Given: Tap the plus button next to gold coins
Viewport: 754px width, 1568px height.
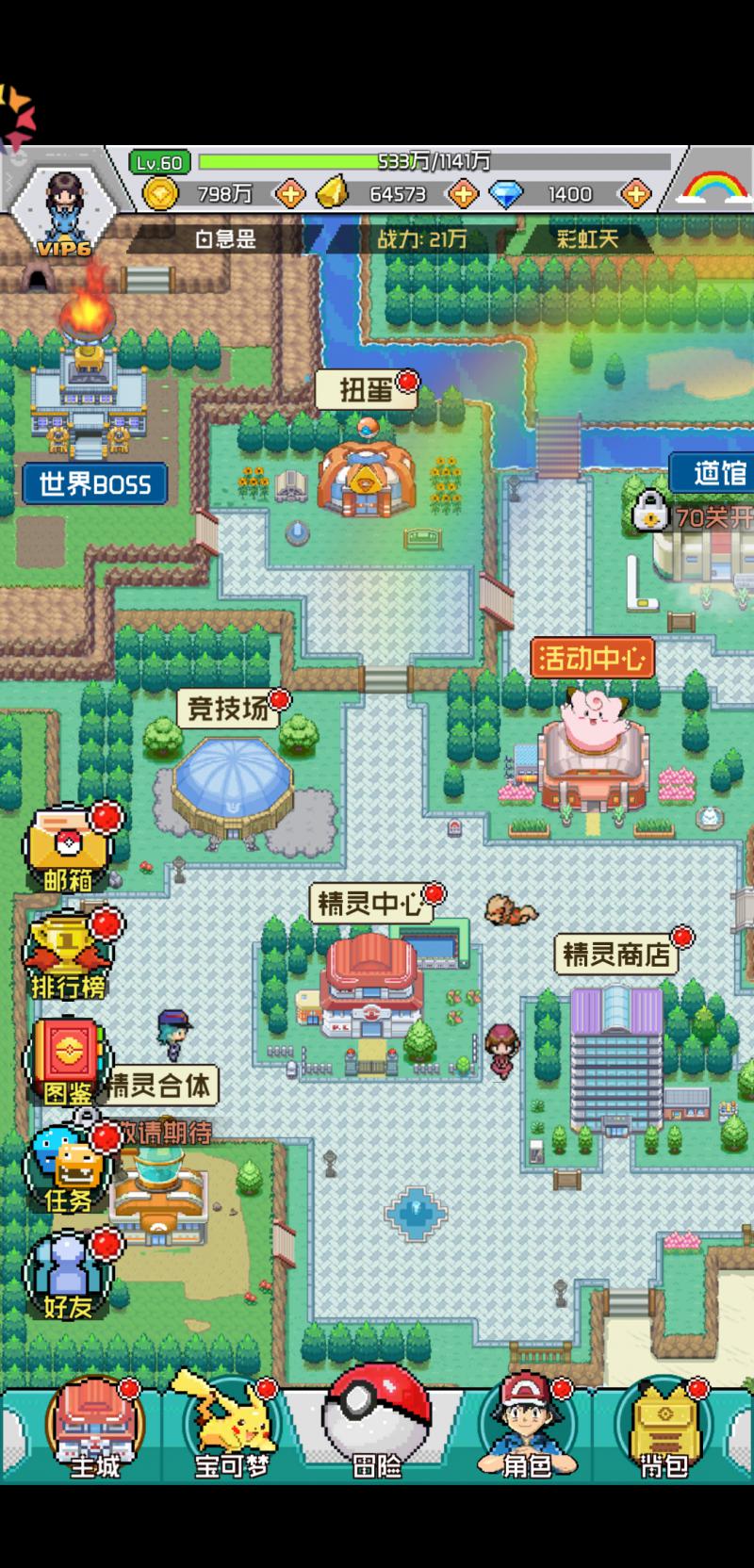Looking at the screenshot, I should [x=289, y=194].
